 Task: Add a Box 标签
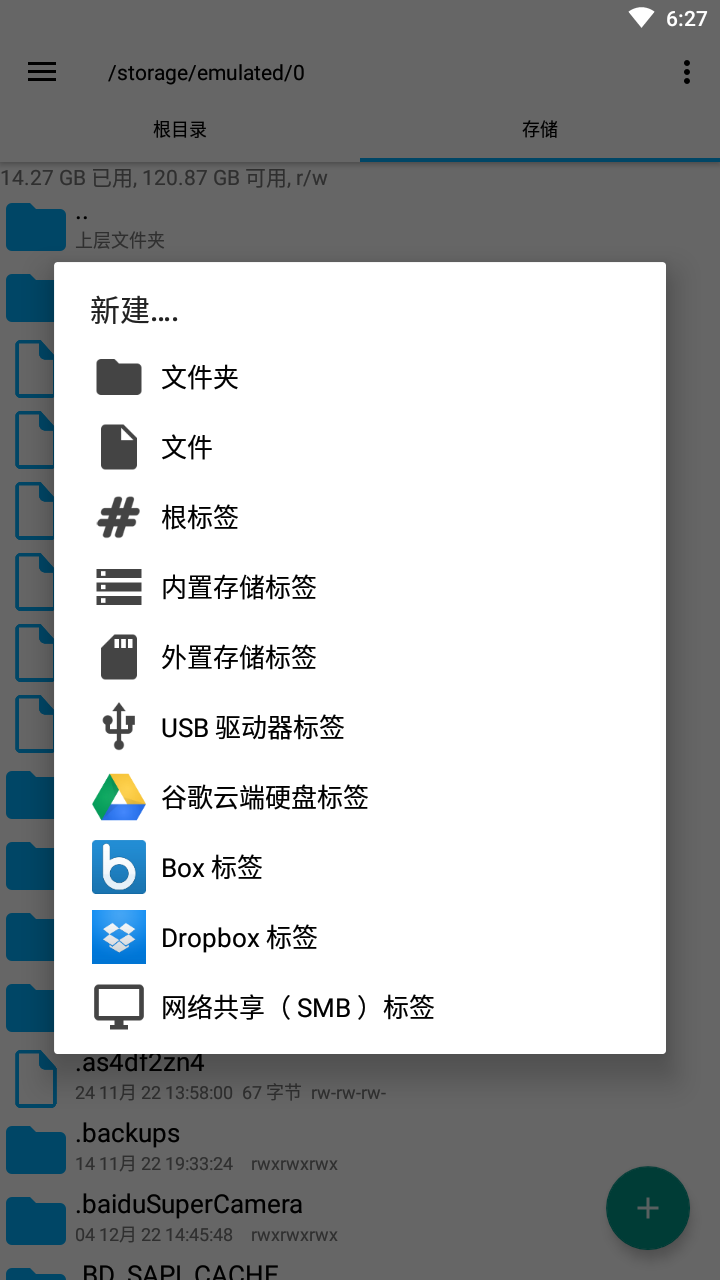coord(360,867)
